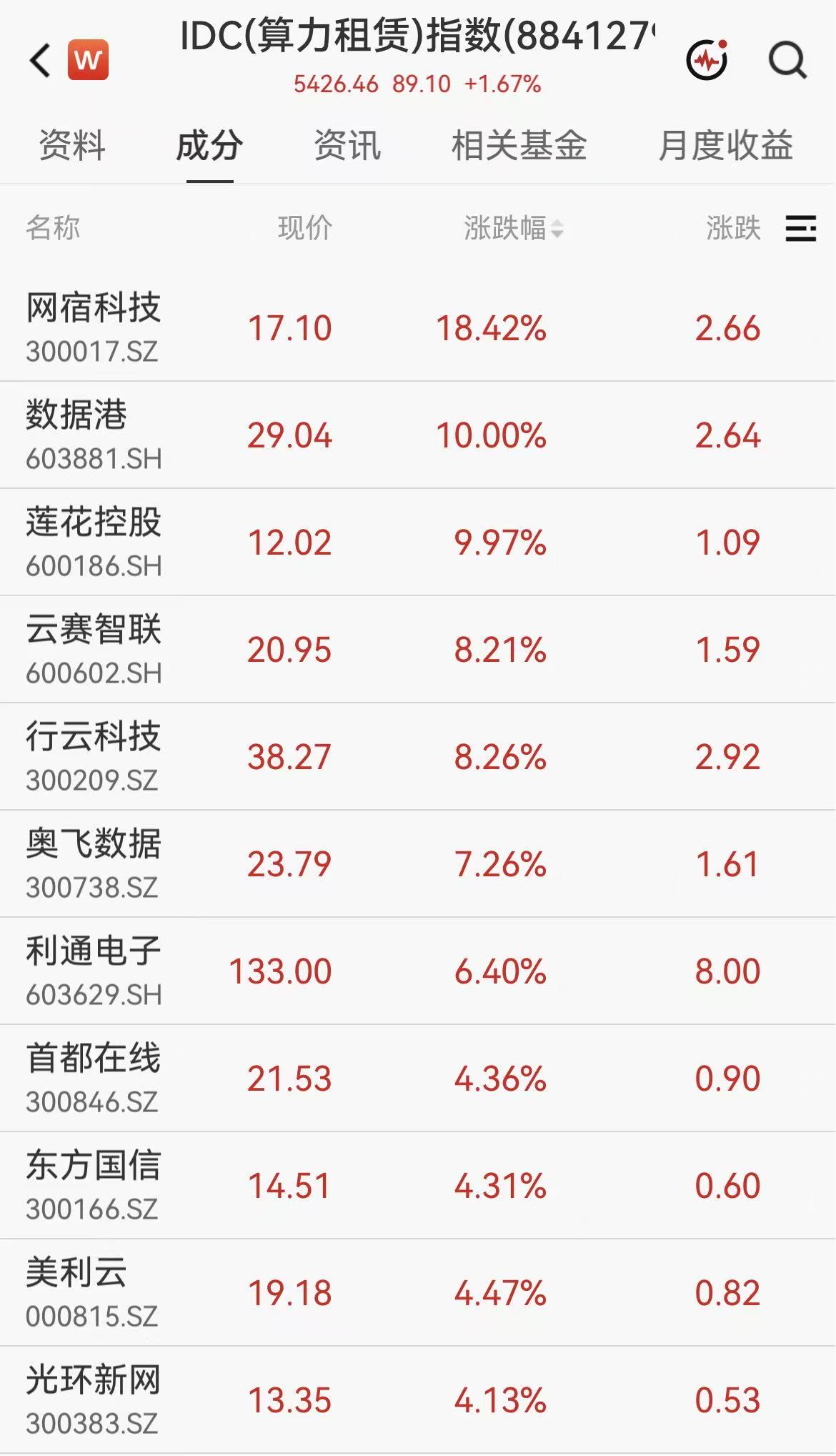Select the 行云科技 row

coord(418,757)
